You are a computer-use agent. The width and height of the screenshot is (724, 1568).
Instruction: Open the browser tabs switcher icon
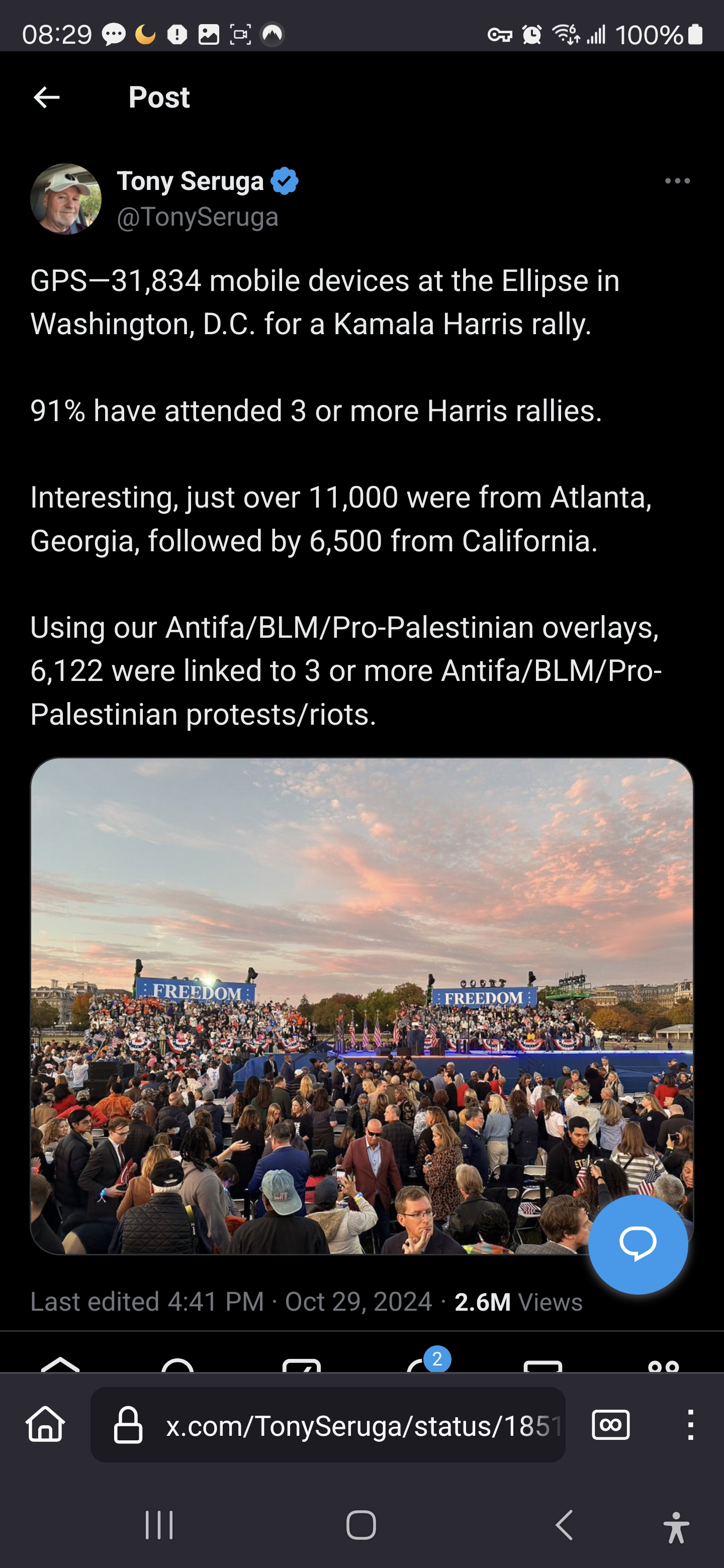(611, 1424)
